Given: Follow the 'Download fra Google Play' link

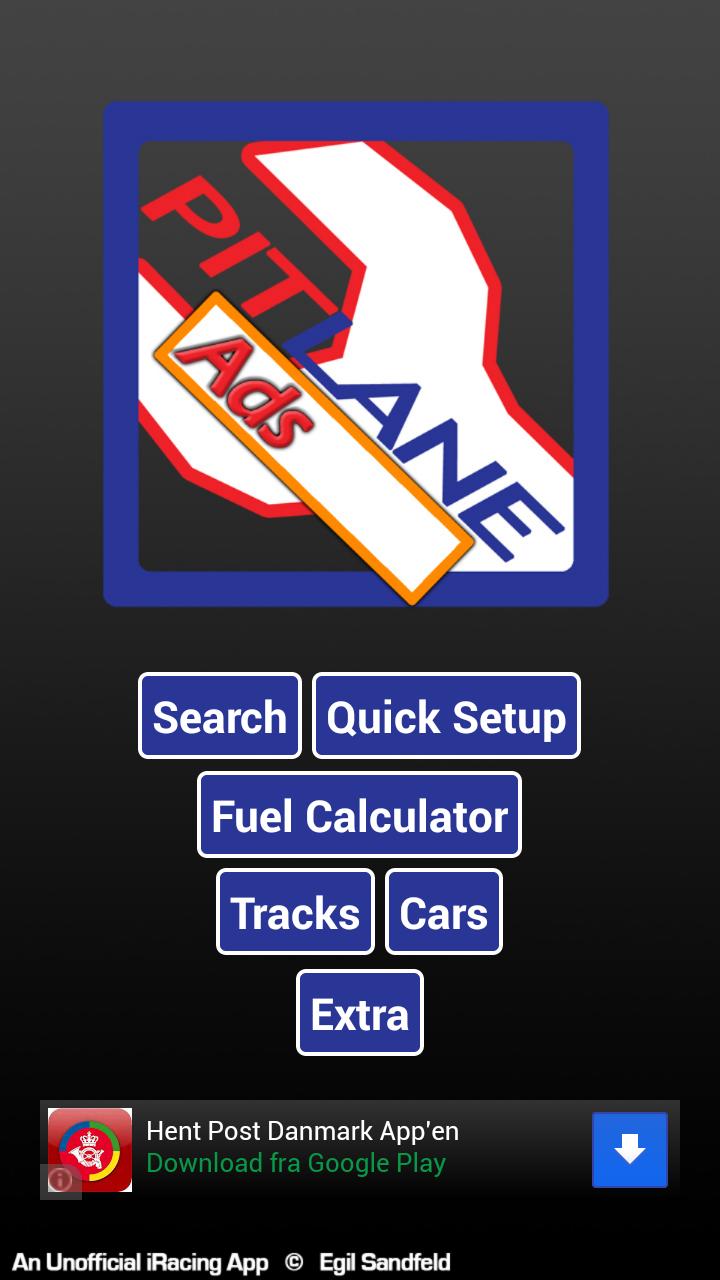Looking at the screenshot, I should 296,1163.
